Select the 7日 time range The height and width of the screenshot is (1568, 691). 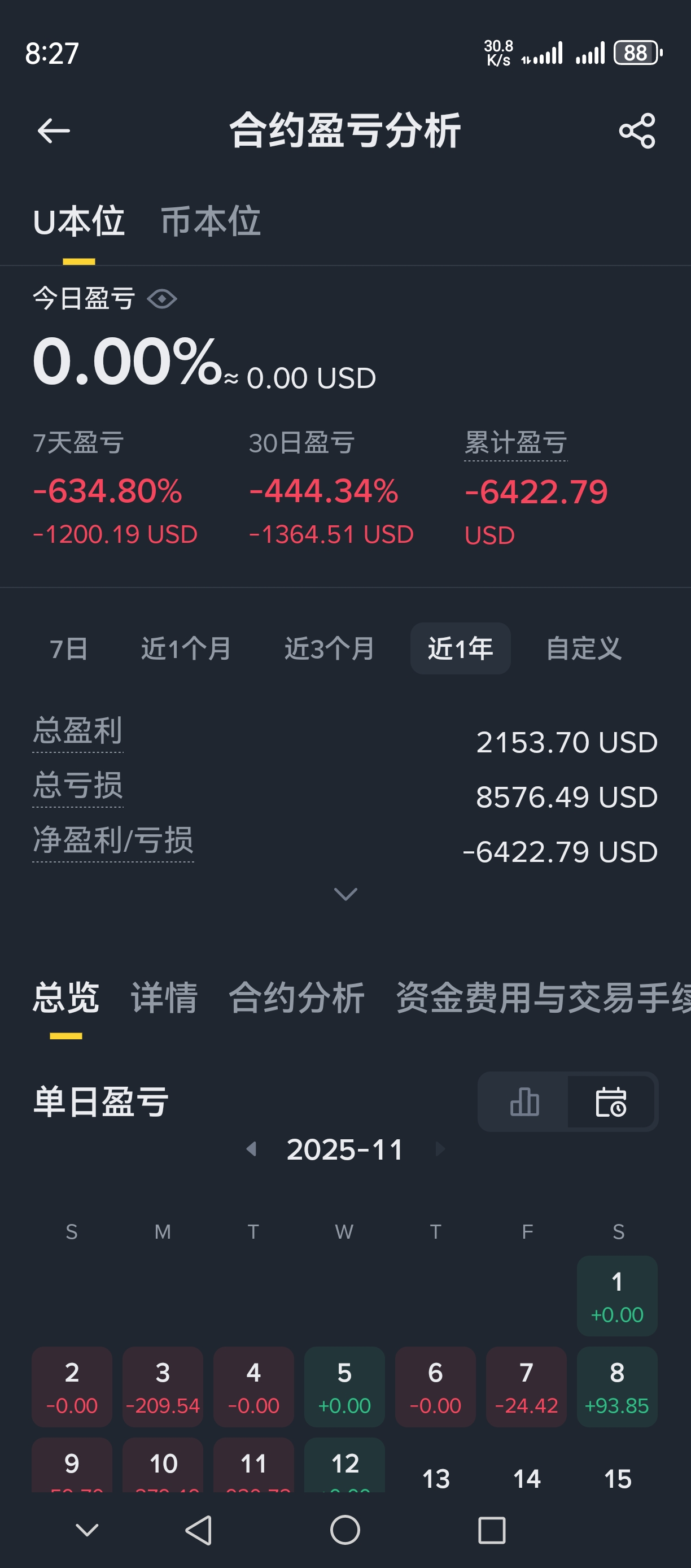(69, 648)
